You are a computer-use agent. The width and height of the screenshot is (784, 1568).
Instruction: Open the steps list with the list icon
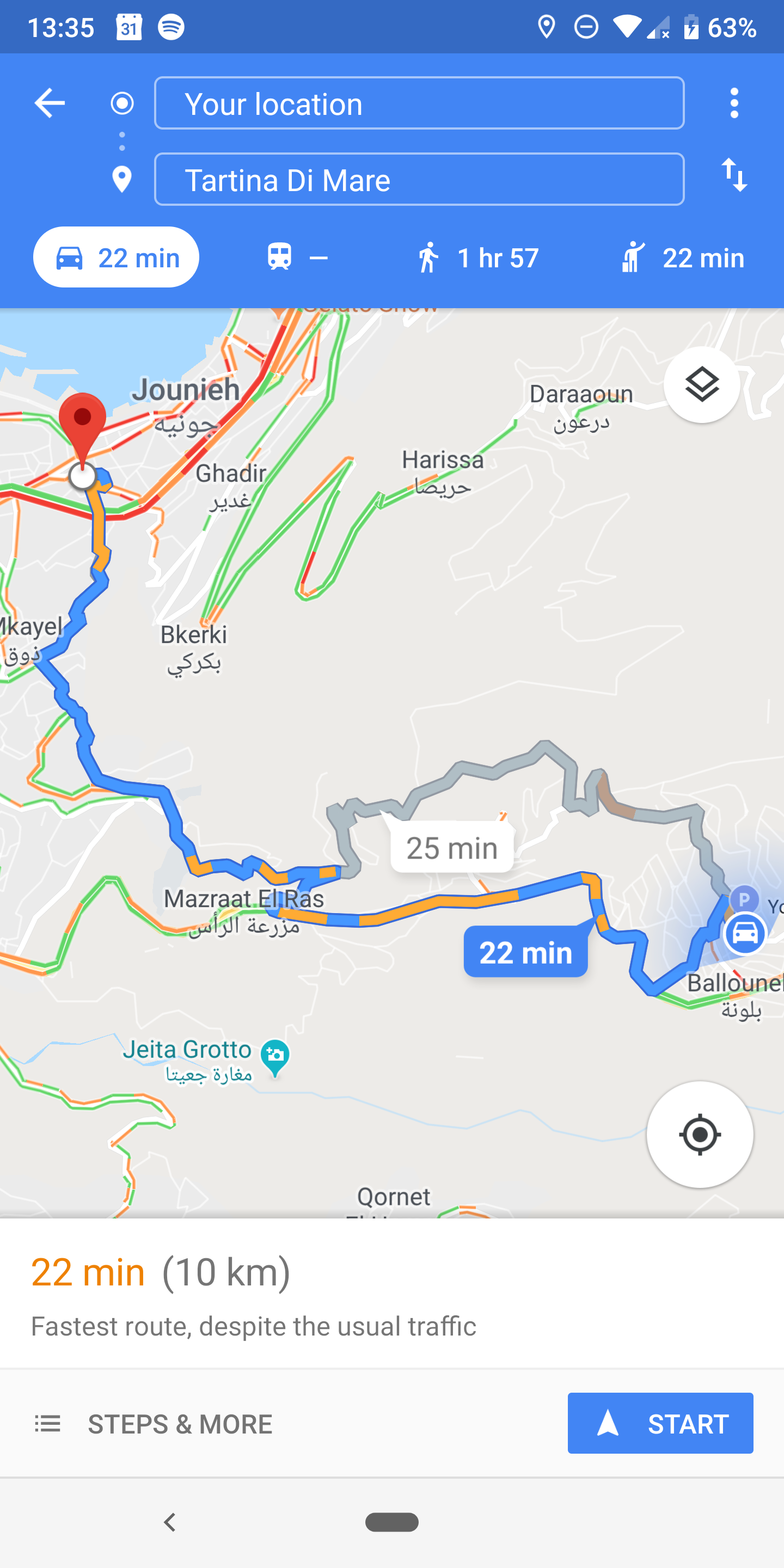(x=47, y=1424)
